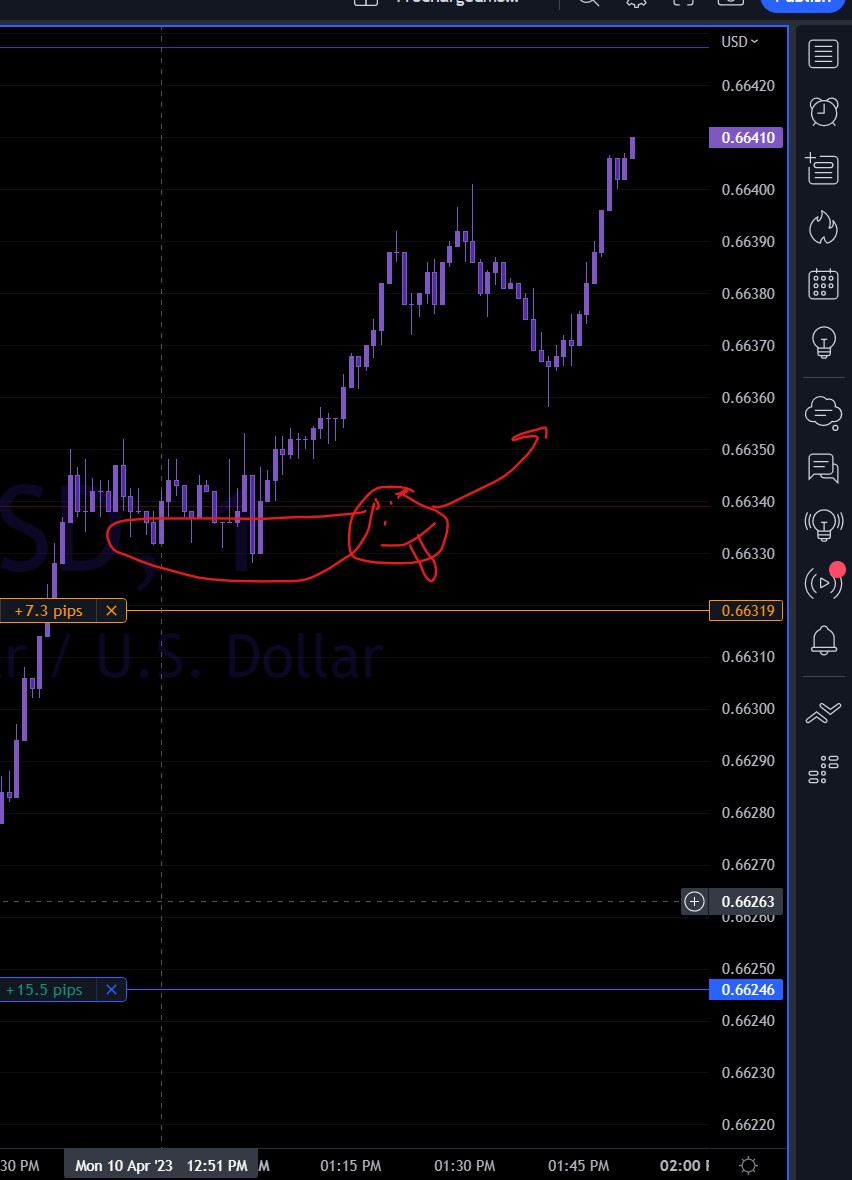
Task: Open the hotlists flame icon
Action: 823,227
